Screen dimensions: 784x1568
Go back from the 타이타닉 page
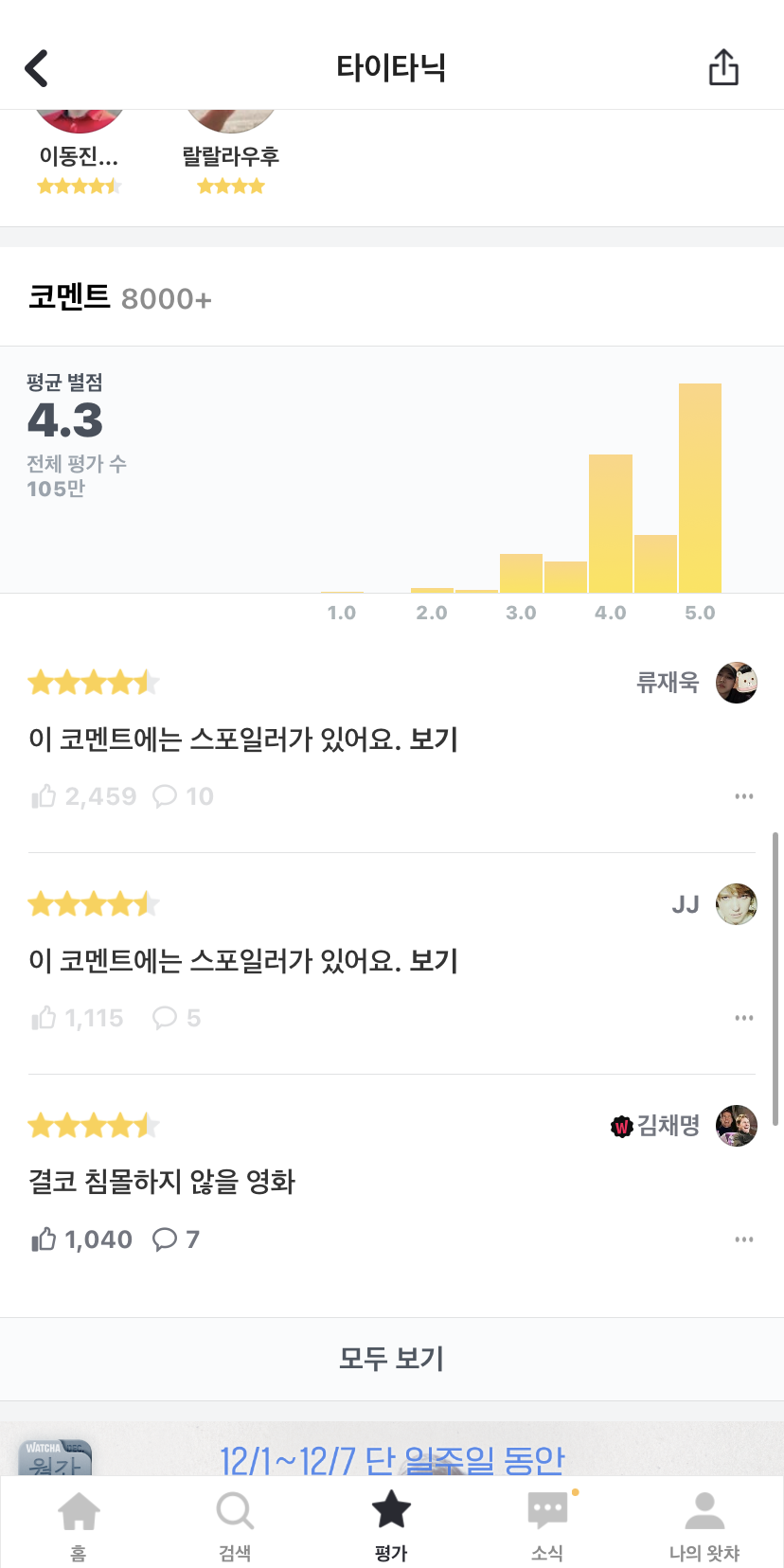(x=36, y=68)
